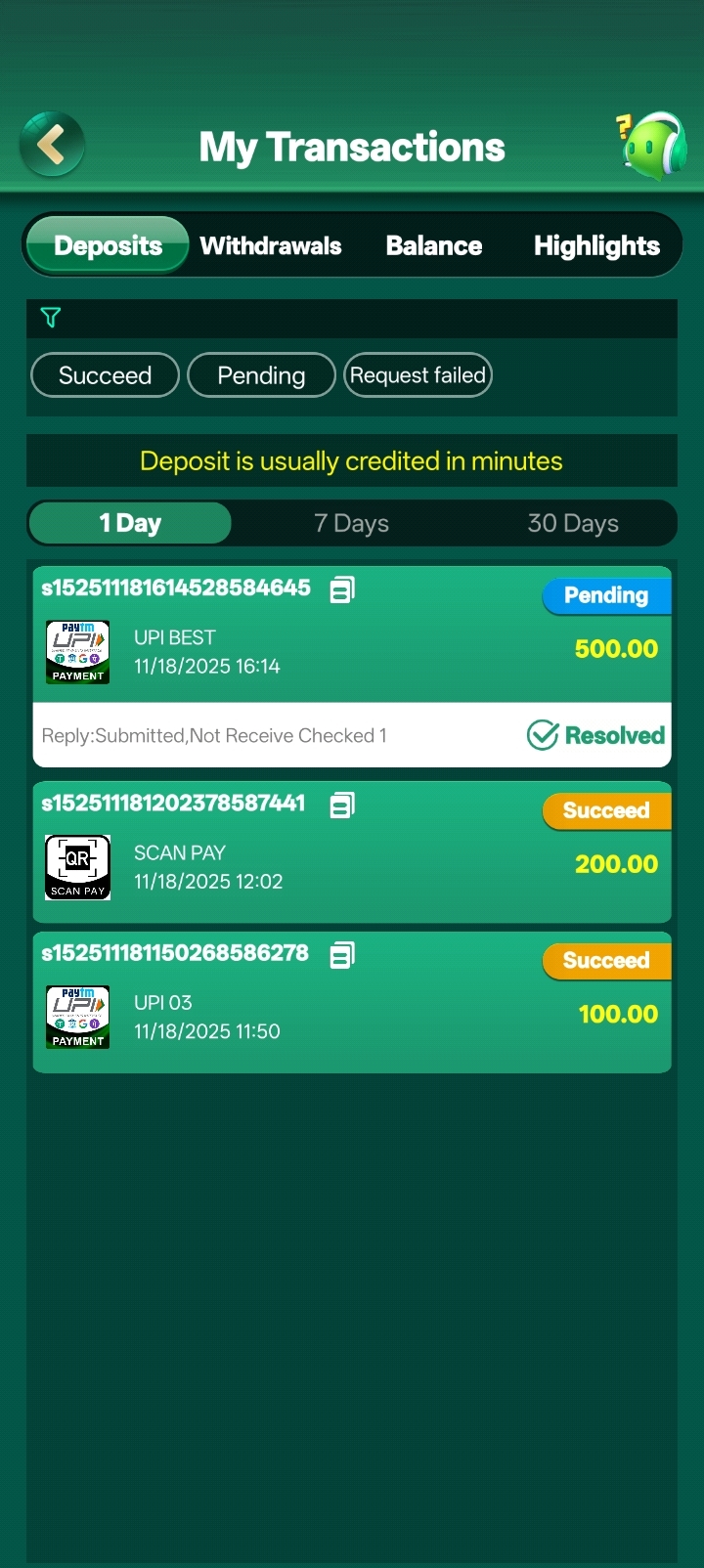Open the Highlights tab
This screenshot has width=704, height=1568.
596,245
